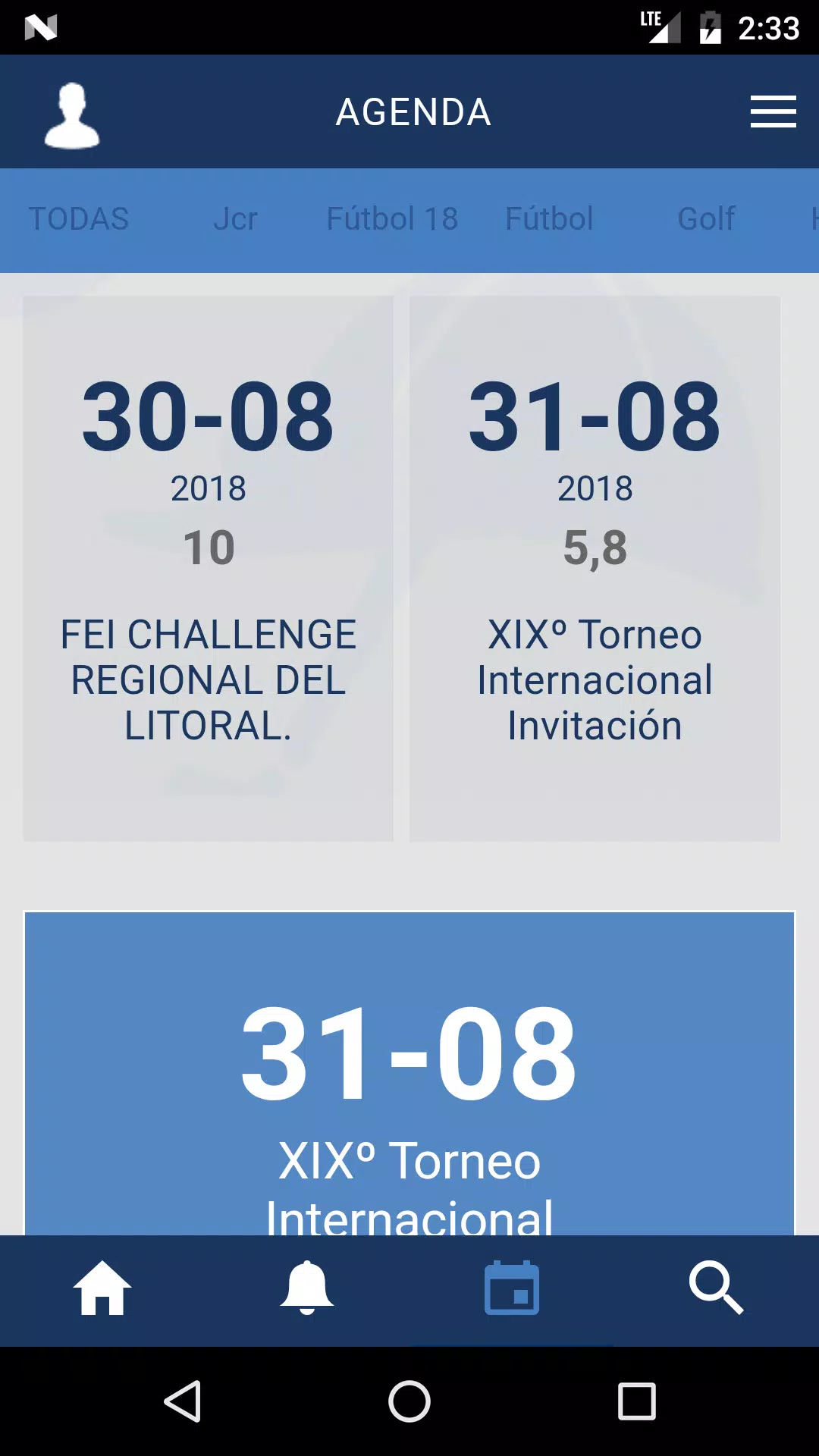This screenshot has width=819, height=1456.
Task: Switch to the Jcr tab
Action: (235, 219)
